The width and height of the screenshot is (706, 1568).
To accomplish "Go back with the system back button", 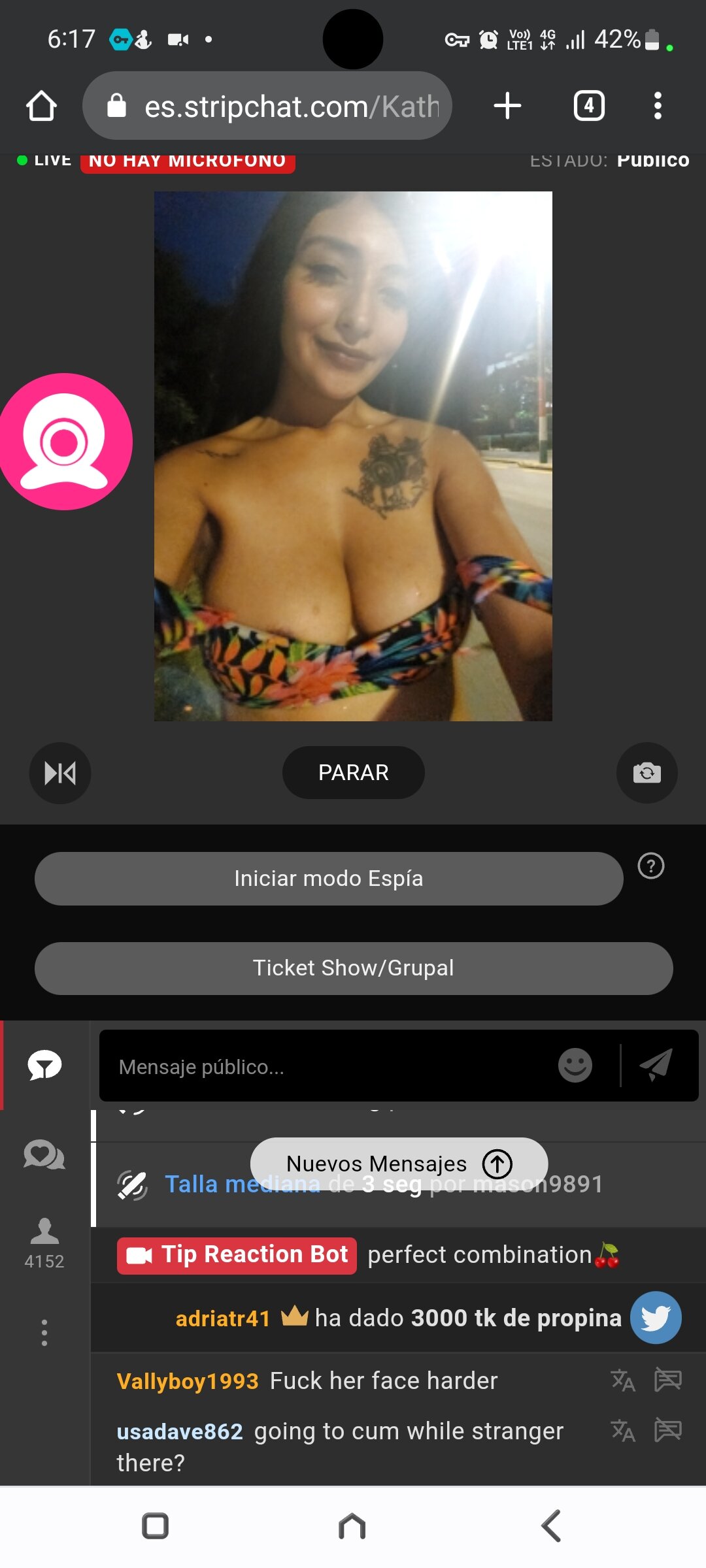I will (x=551, y=1526).
